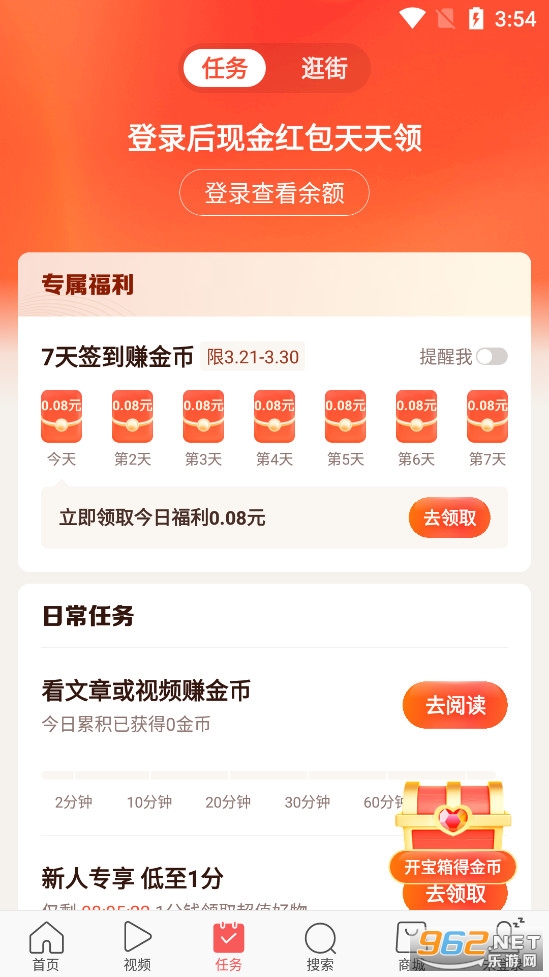Tap the 任务 item in bottom bar

click(x=228, y=945)
